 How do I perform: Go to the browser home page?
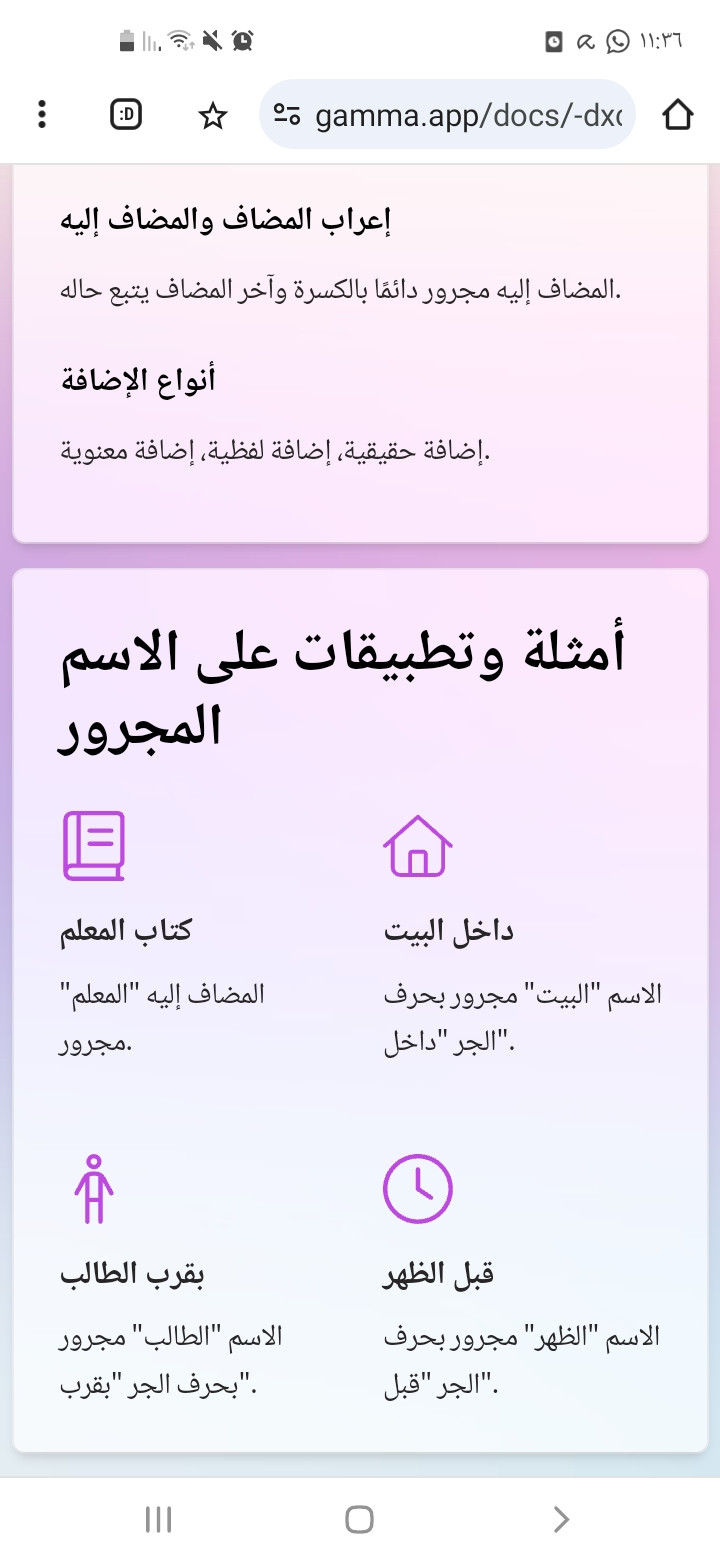(678, 116)
